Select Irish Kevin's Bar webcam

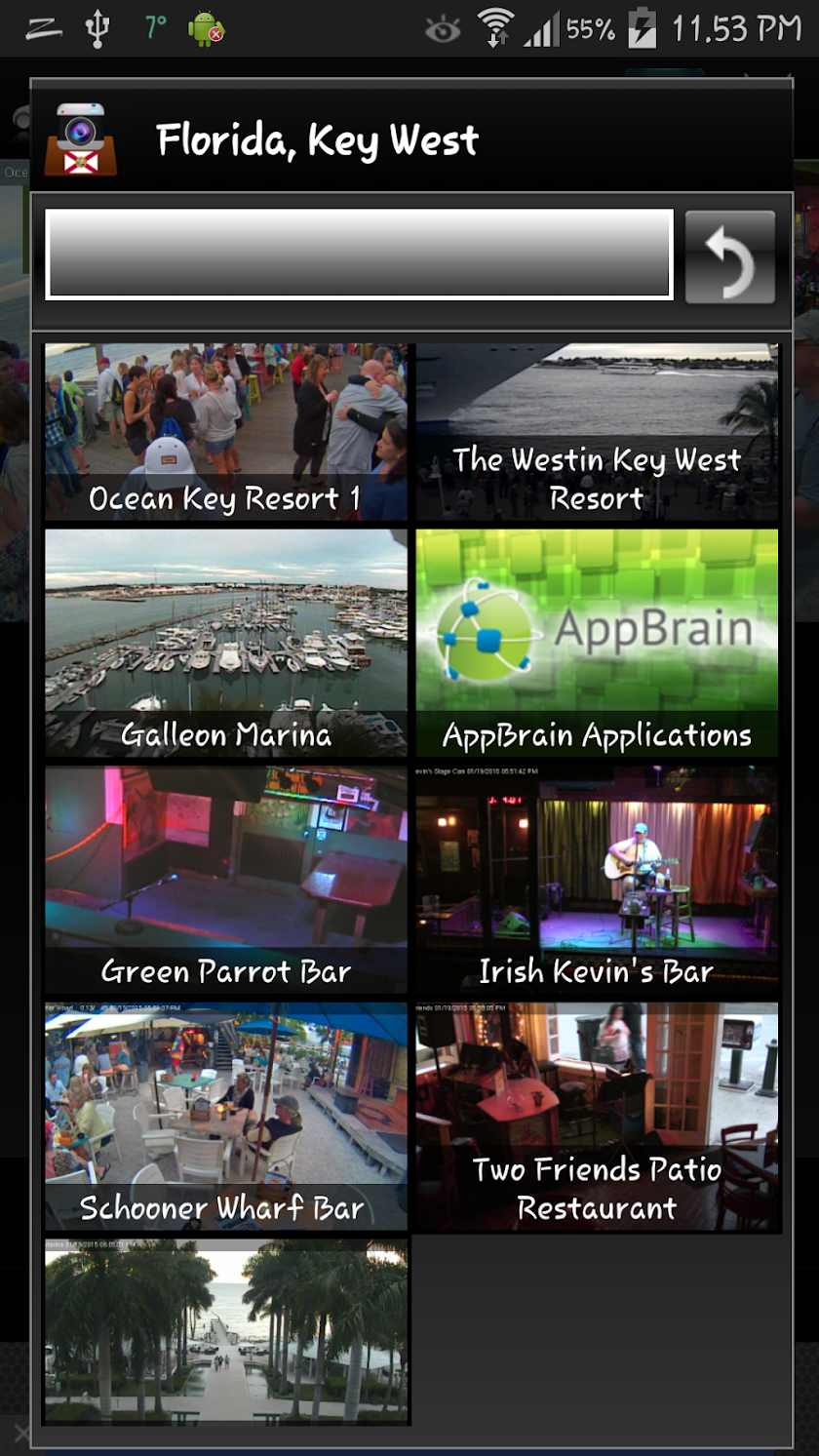pyautogui.click(x=597, y=879)
